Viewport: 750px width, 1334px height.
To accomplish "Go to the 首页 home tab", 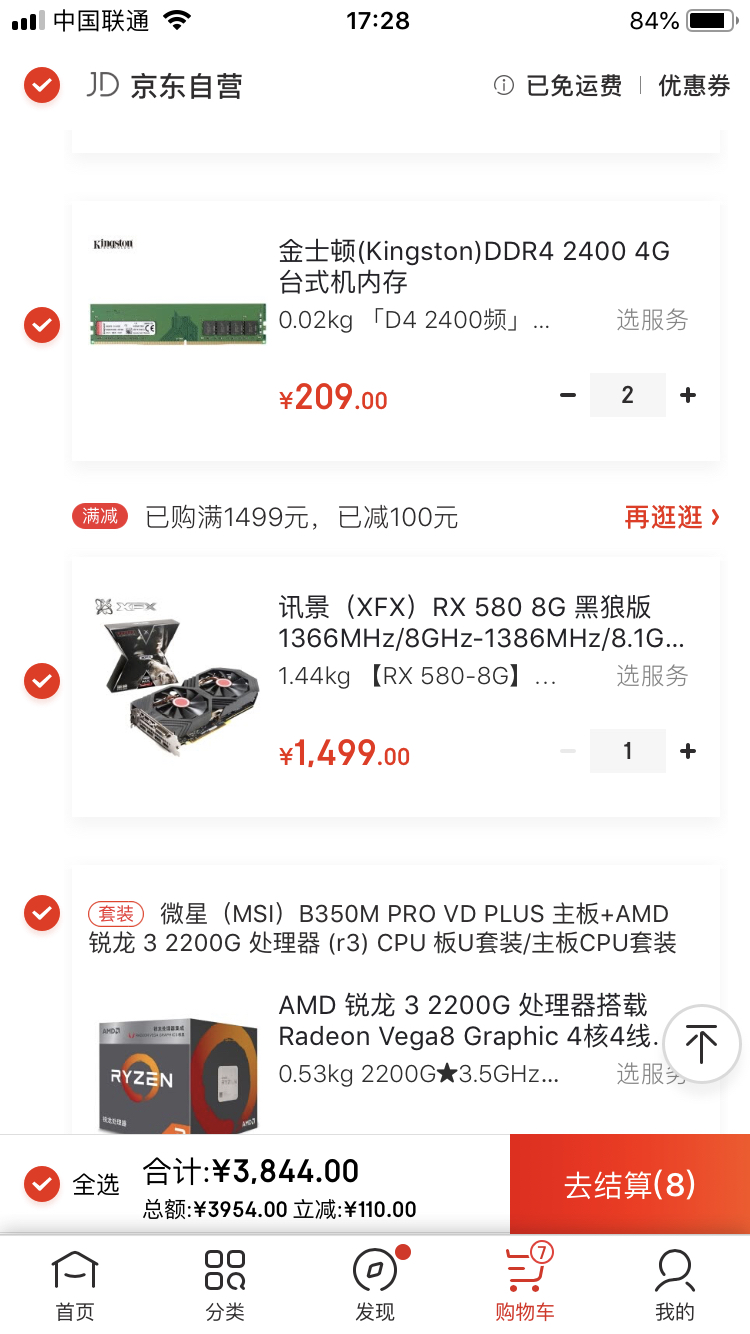I will click(x=75, y=1286).
